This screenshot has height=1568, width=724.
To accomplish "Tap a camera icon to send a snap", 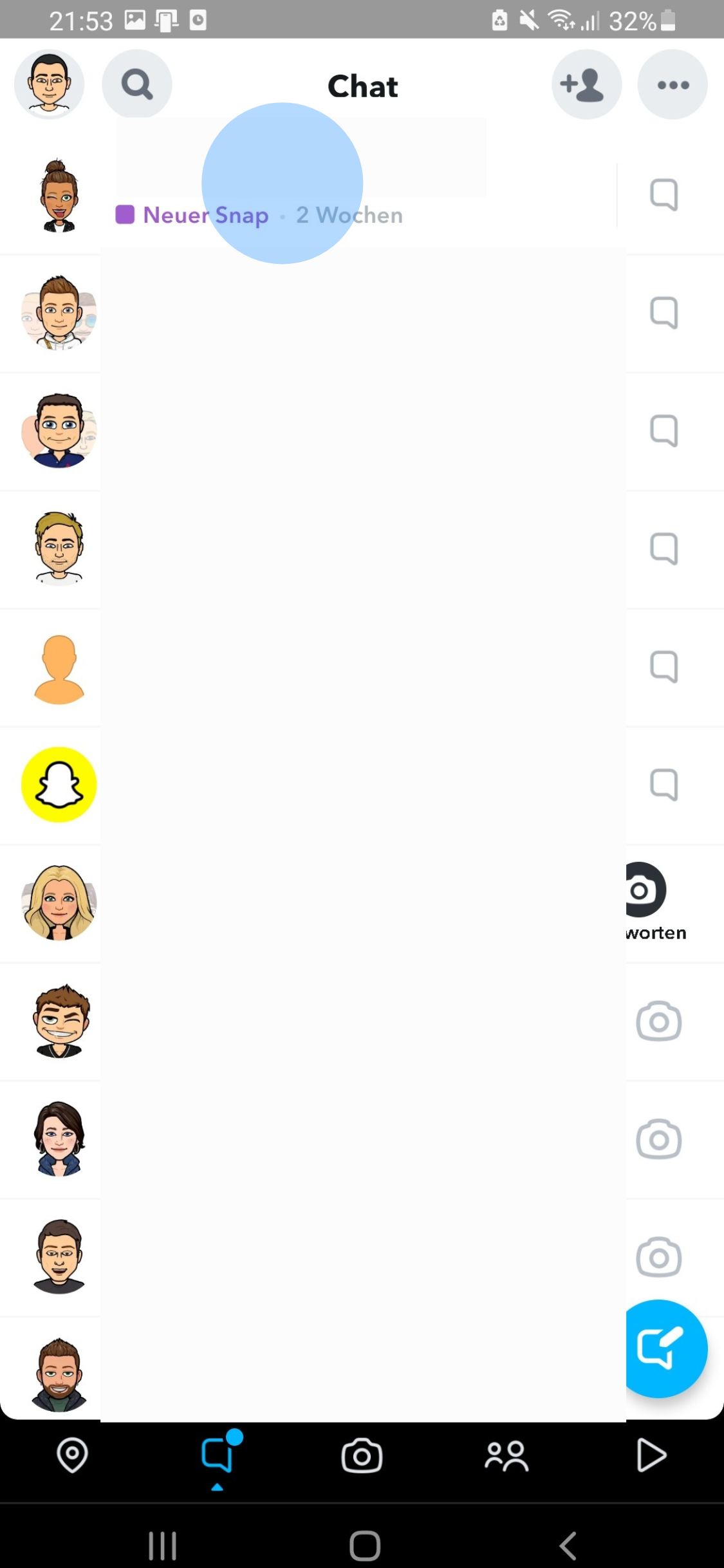I will coord(658,1021).
